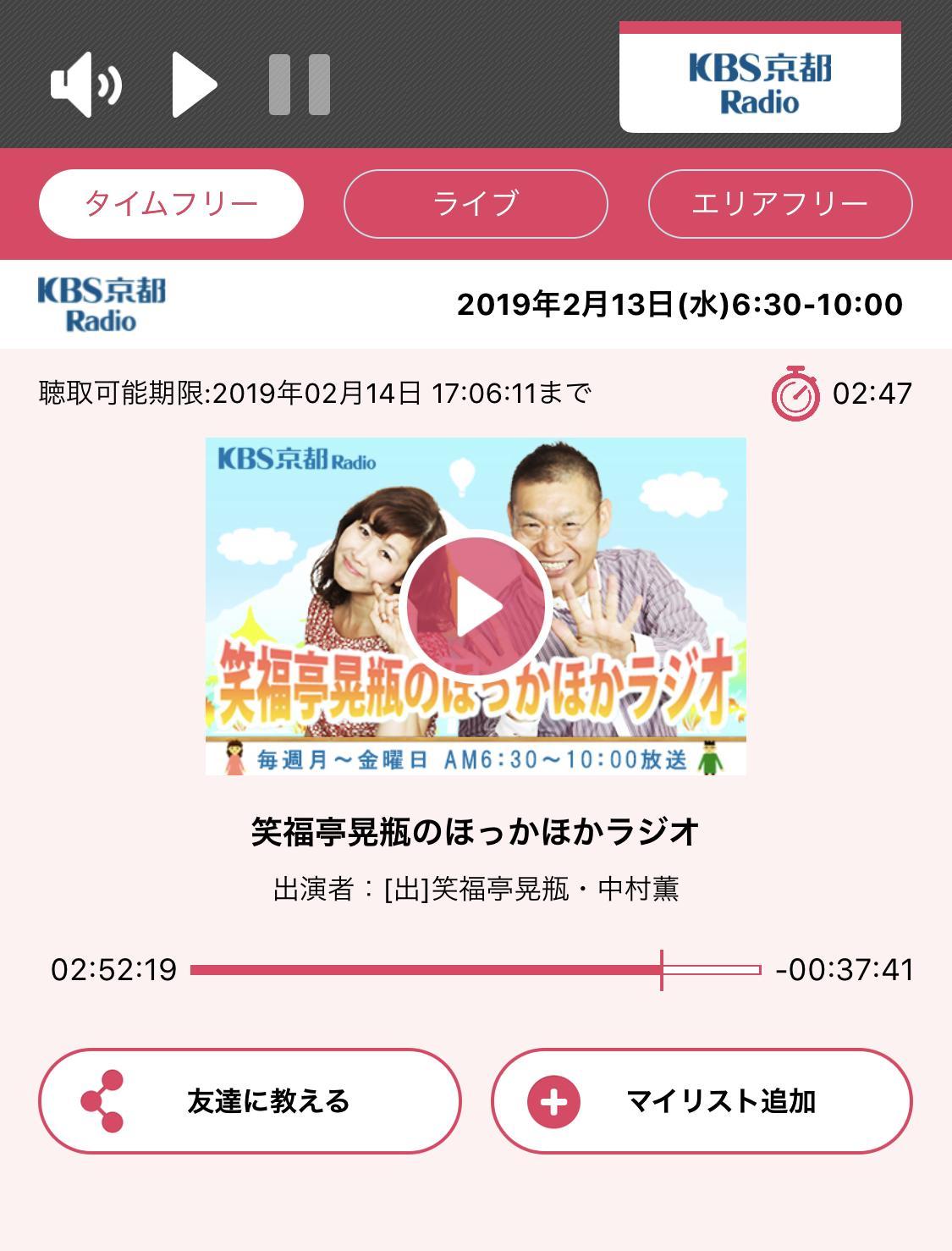Tap the playback progress bar to seek
This screenshot has height=1251, width=952.
[x=475, y=970]
